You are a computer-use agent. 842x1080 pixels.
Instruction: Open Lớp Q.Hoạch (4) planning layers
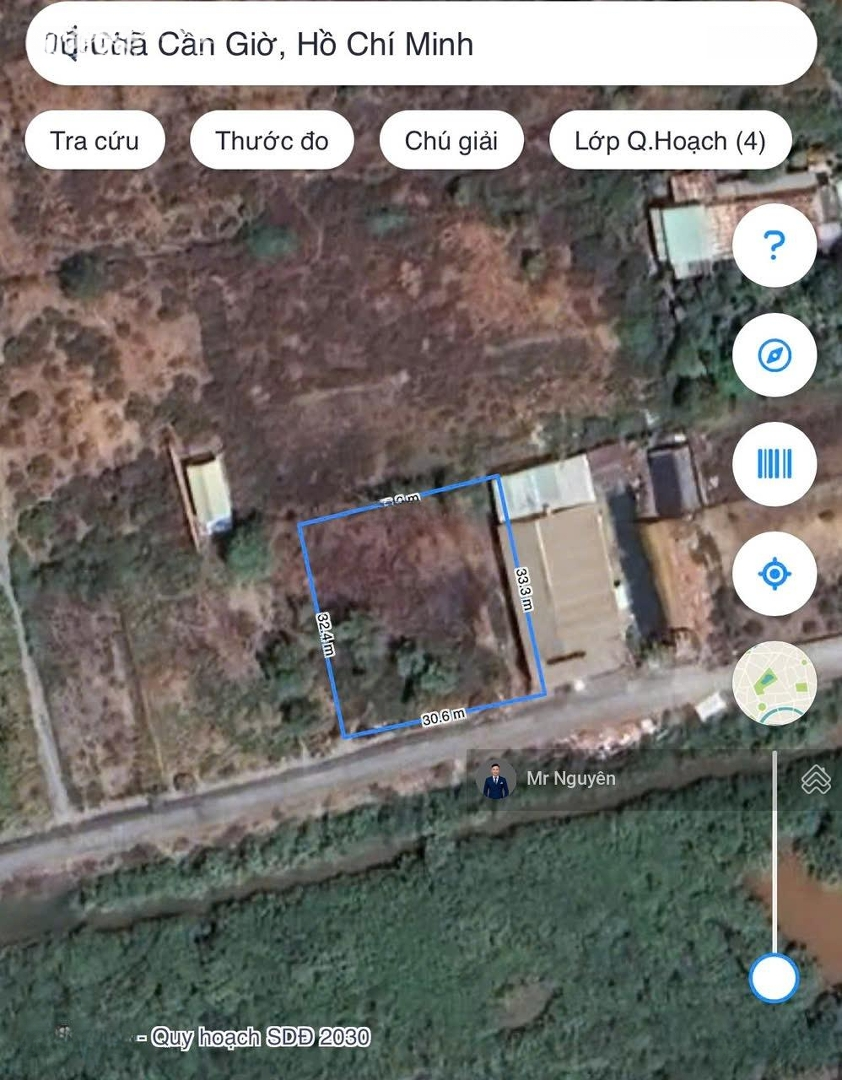[670, 141]
